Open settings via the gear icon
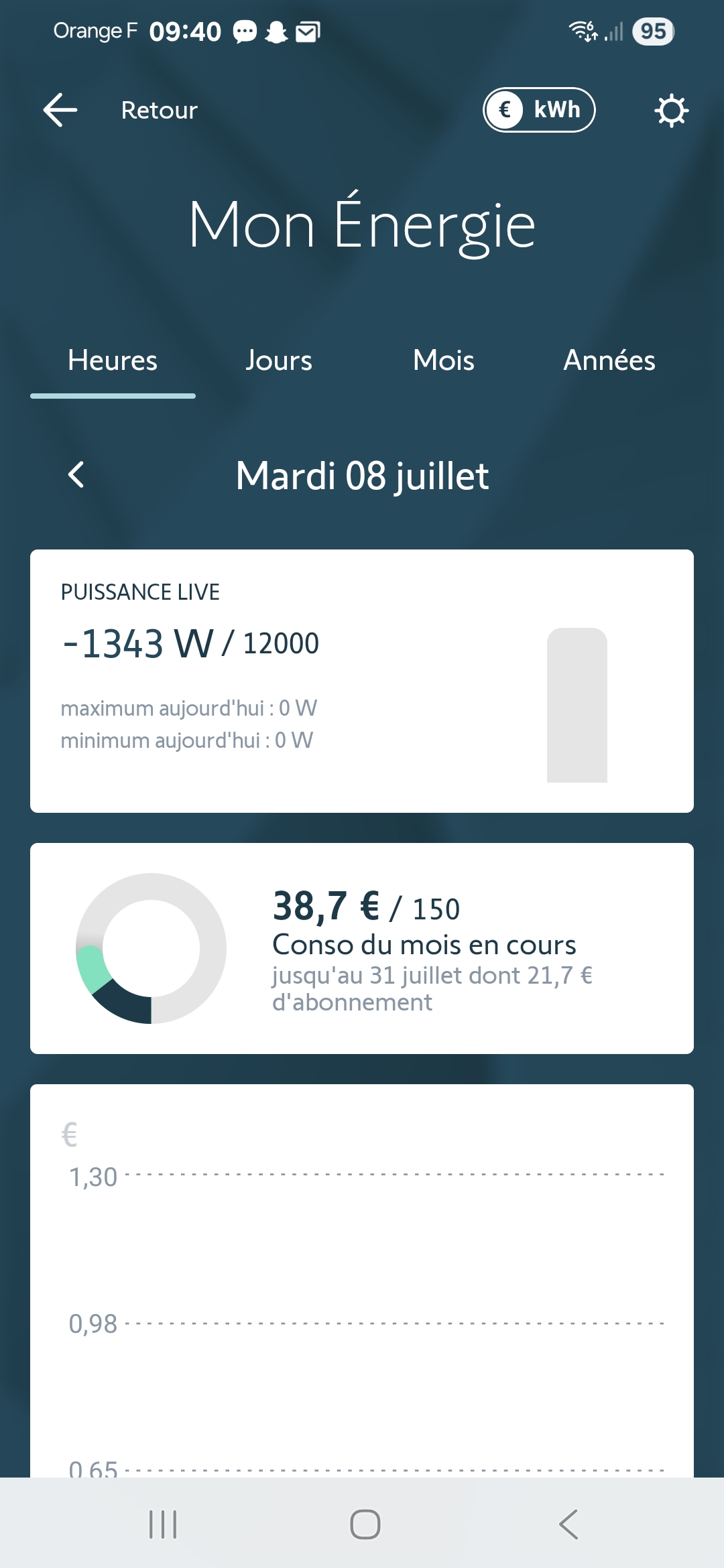This screenshot has width=724, height=1568. [671, 111]
